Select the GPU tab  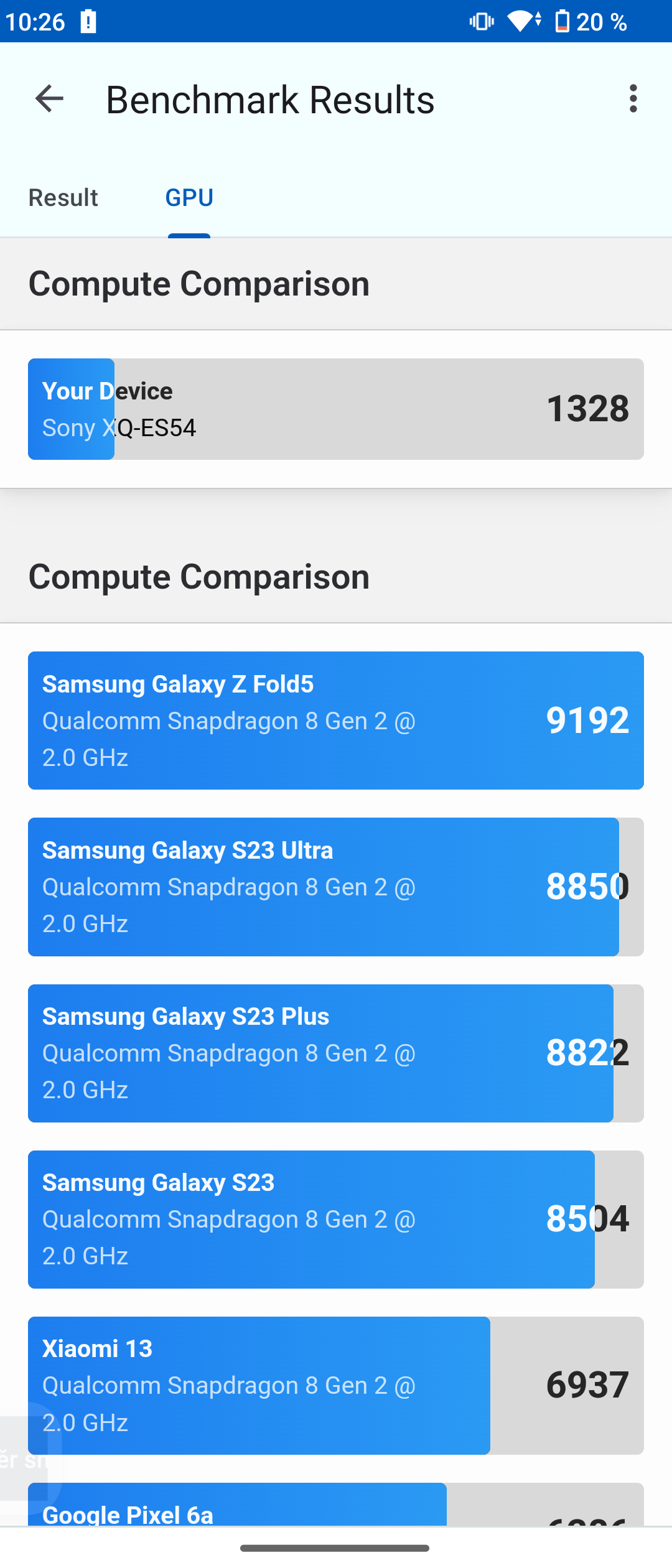click(x=189, y=198)
